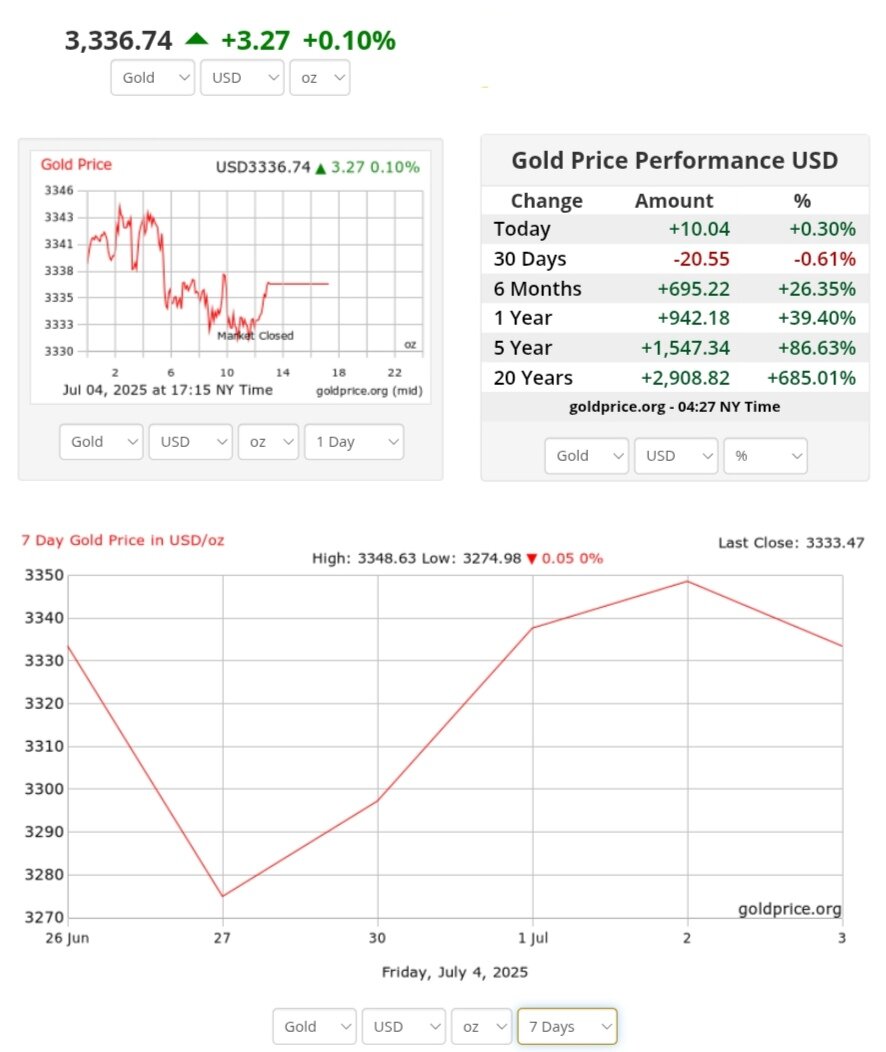This screenshot has height=1052, width=886.
Task: Change the currency in the intraday Gold Price chart
Action: point(190,441)
